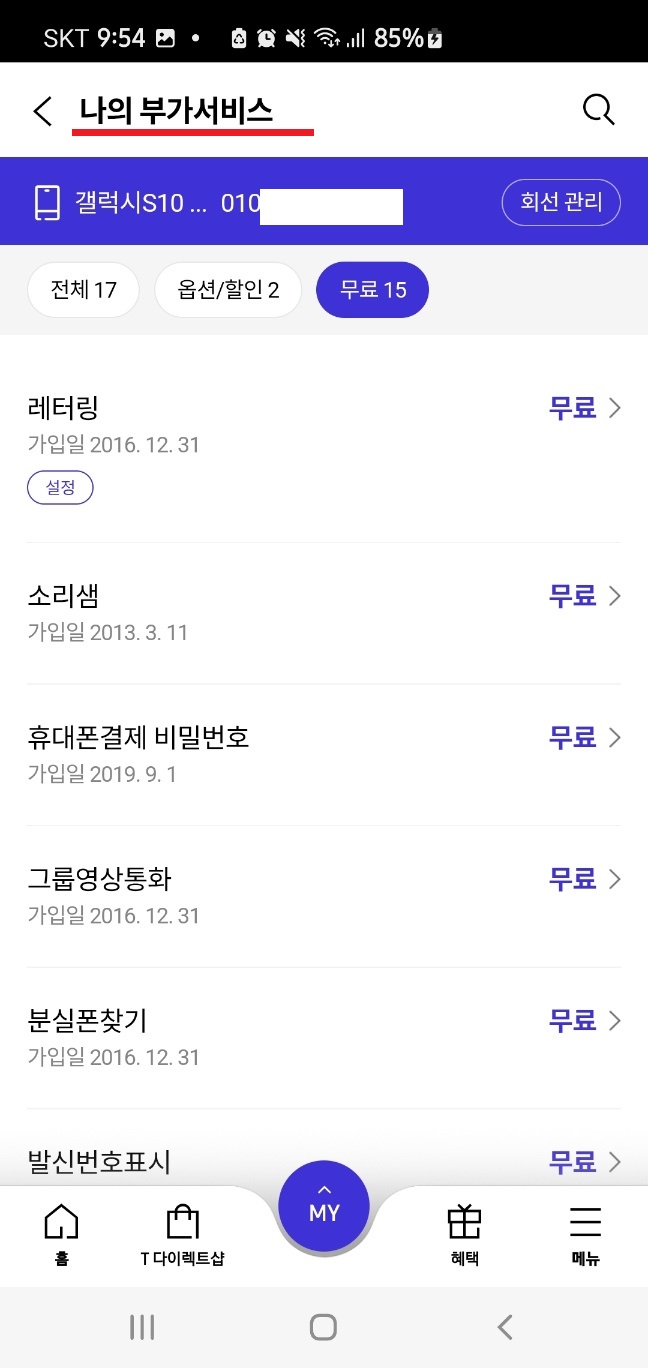
Task: Open the 분실폰찾기 service row
Action: tap(324, 1038)
